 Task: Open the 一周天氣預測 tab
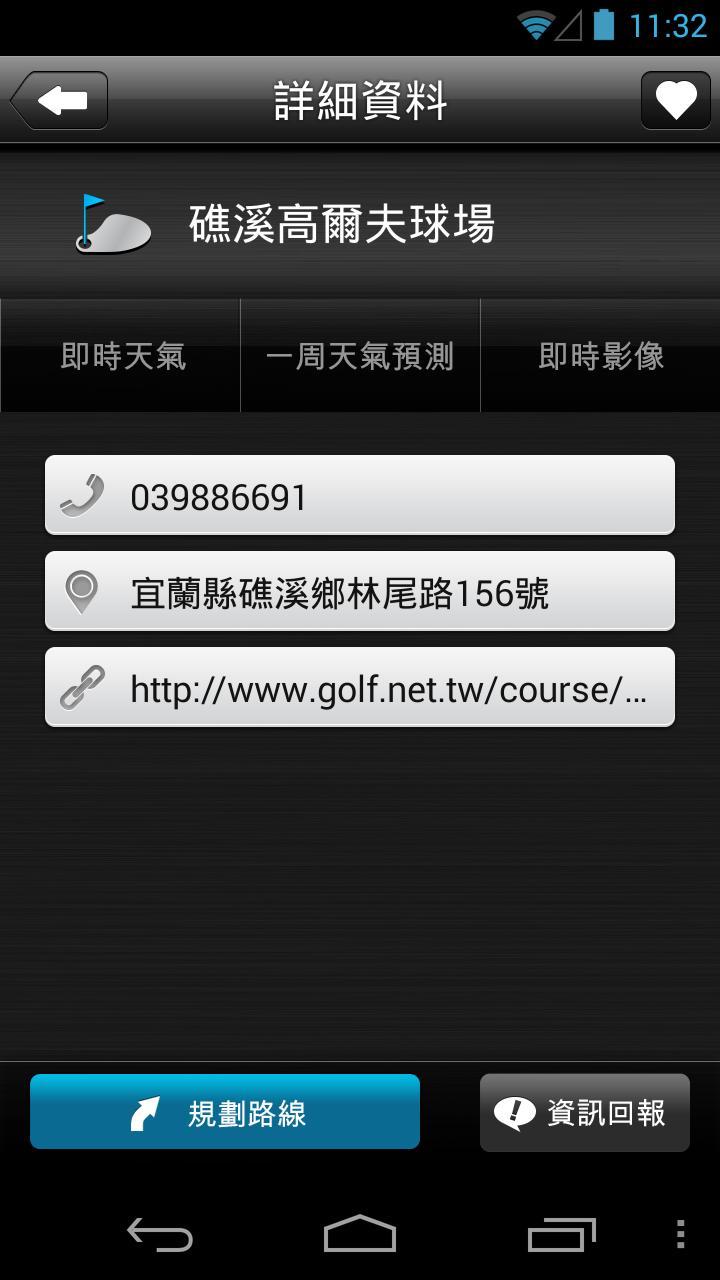pos(360,355)
